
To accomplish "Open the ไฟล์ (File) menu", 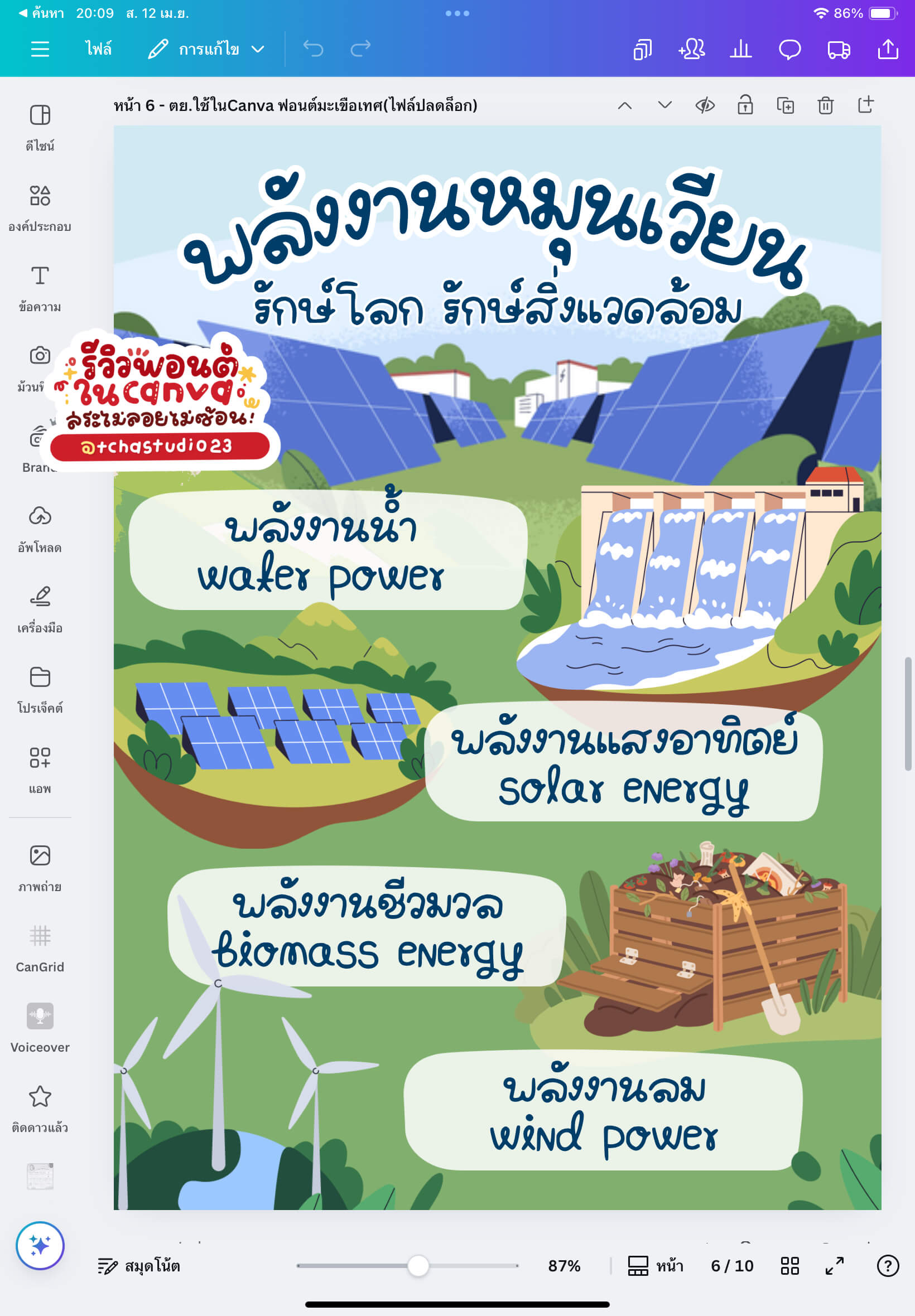I will tap(99, 49).
